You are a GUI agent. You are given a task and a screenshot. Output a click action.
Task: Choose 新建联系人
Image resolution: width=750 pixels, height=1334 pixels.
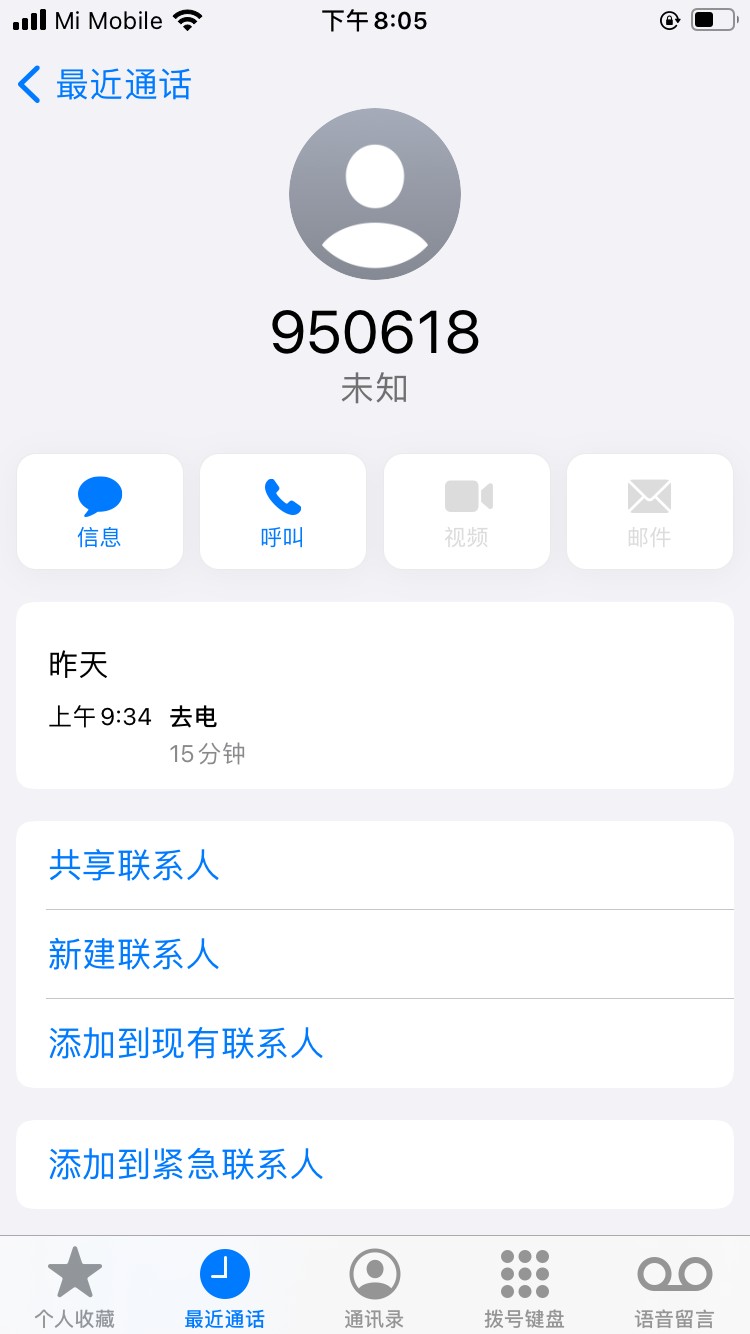click(134, 954)
